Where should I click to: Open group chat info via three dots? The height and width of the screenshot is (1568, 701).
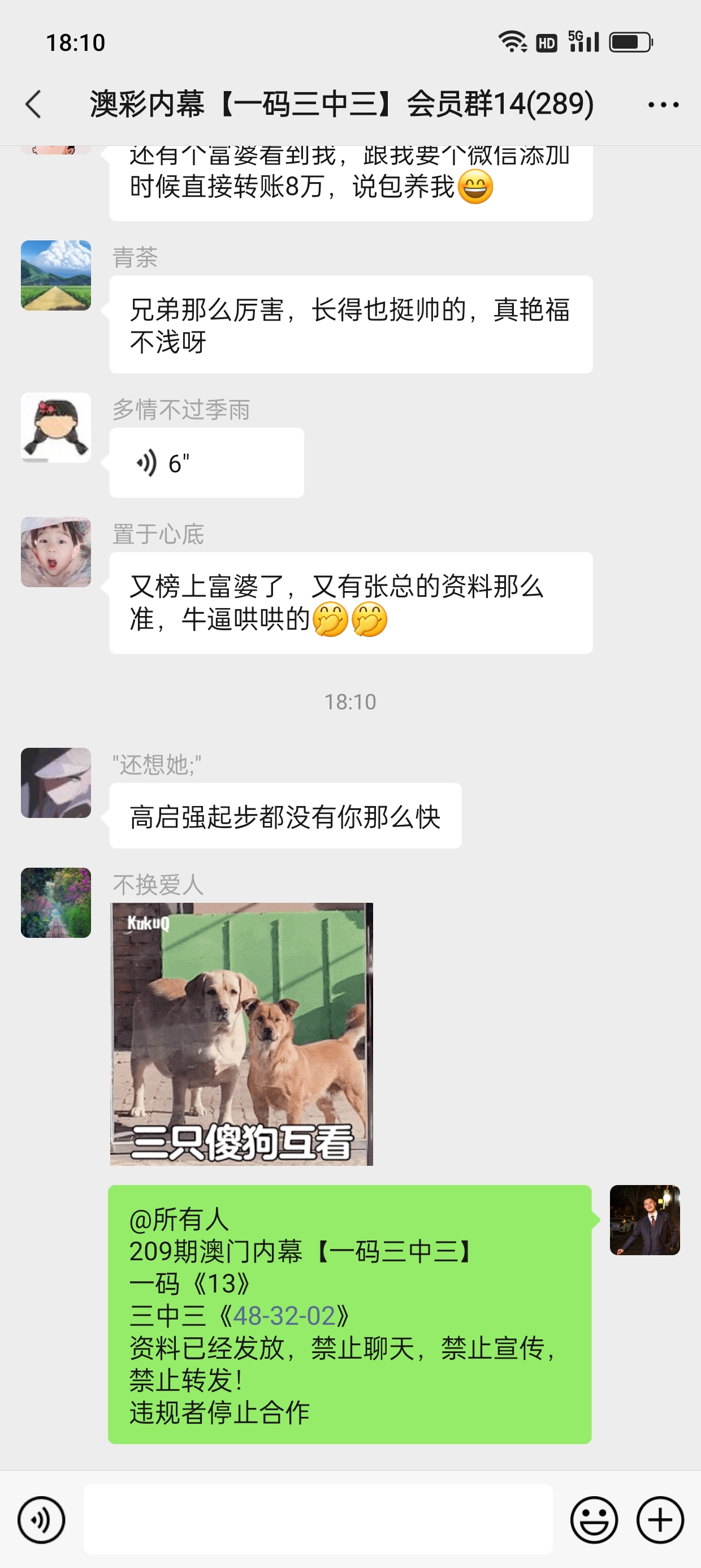663,105
